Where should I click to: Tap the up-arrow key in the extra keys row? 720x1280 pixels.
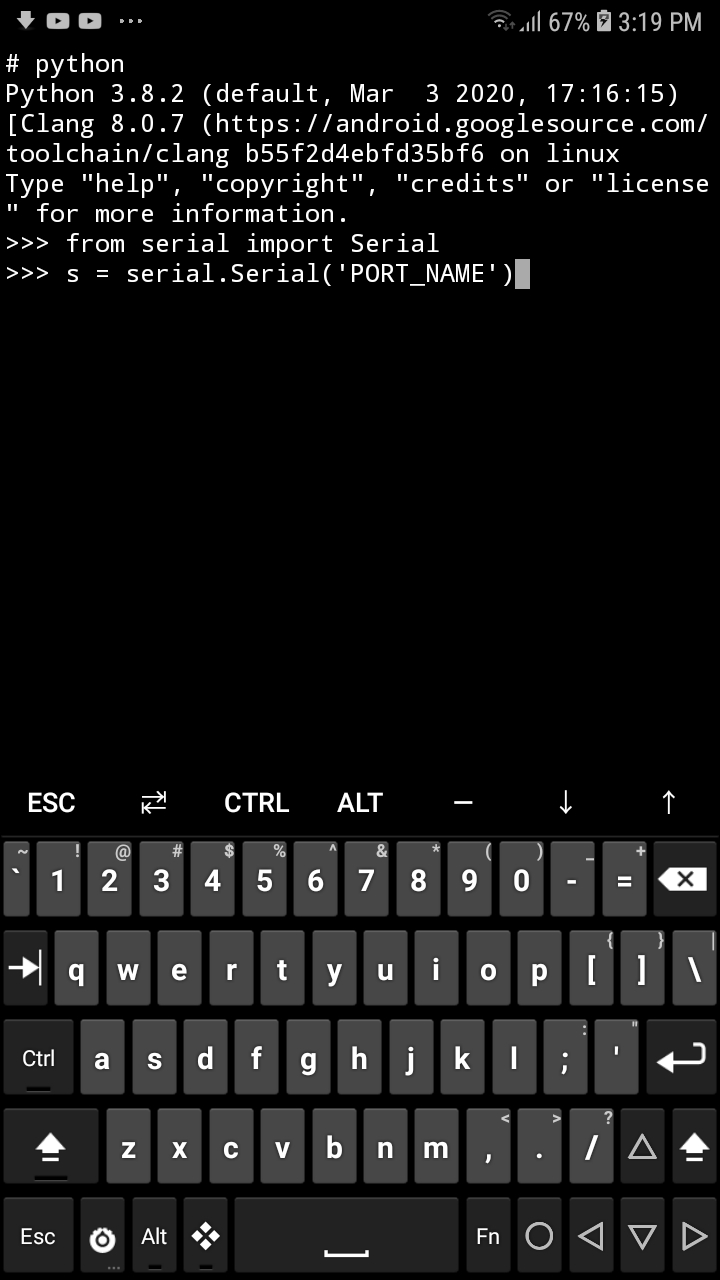point(668,802)
